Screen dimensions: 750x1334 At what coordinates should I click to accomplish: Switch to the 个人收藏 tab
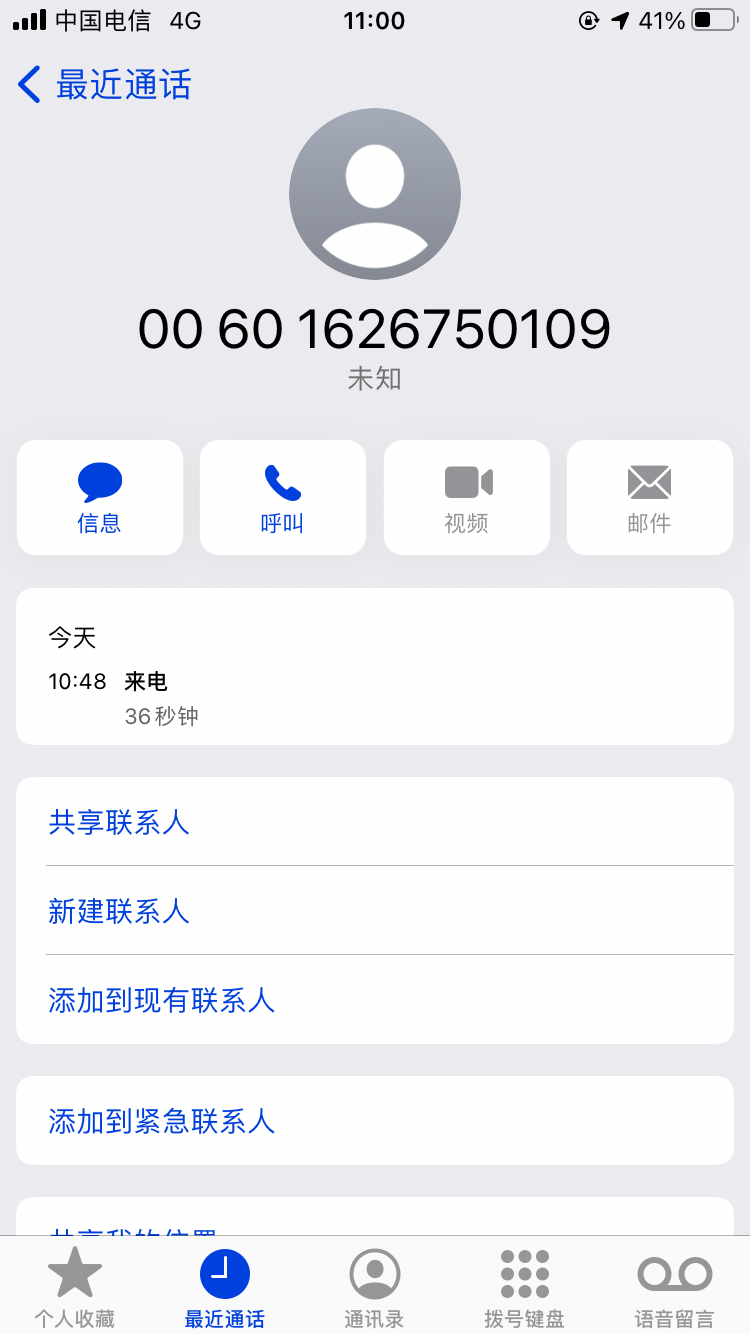pos(75,1288)
